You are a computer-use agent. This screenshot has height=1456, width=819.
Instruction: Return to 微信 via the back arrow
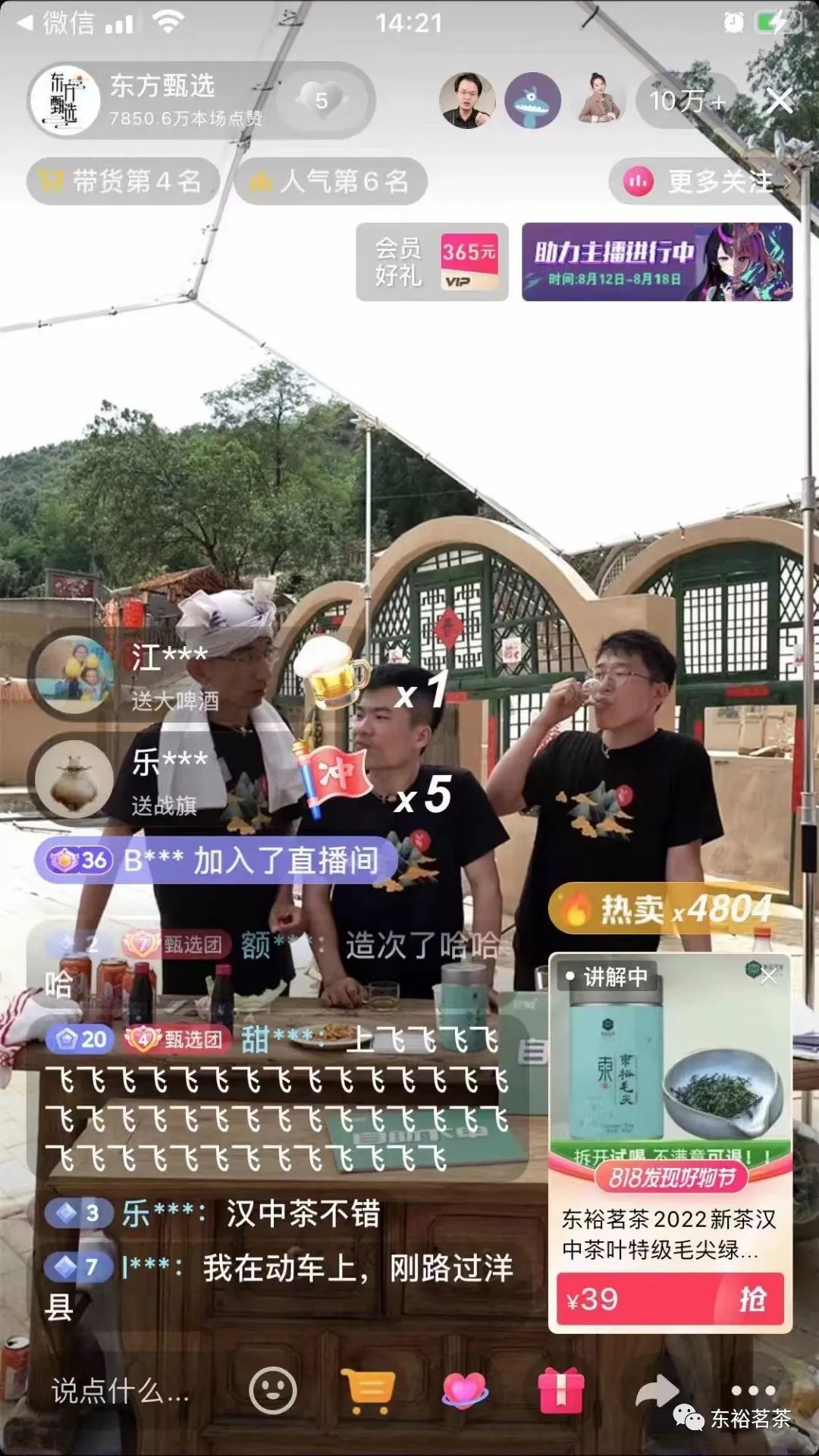click(x=24, y=23)
